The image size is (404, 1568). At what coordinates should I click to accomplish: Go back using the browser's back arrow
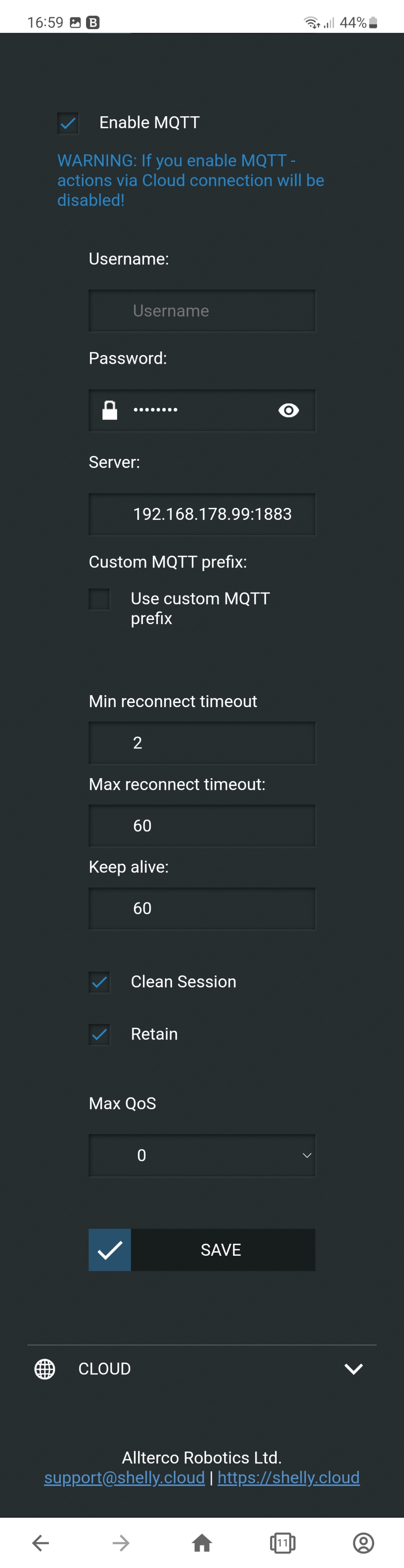[x=41, y=1542]
